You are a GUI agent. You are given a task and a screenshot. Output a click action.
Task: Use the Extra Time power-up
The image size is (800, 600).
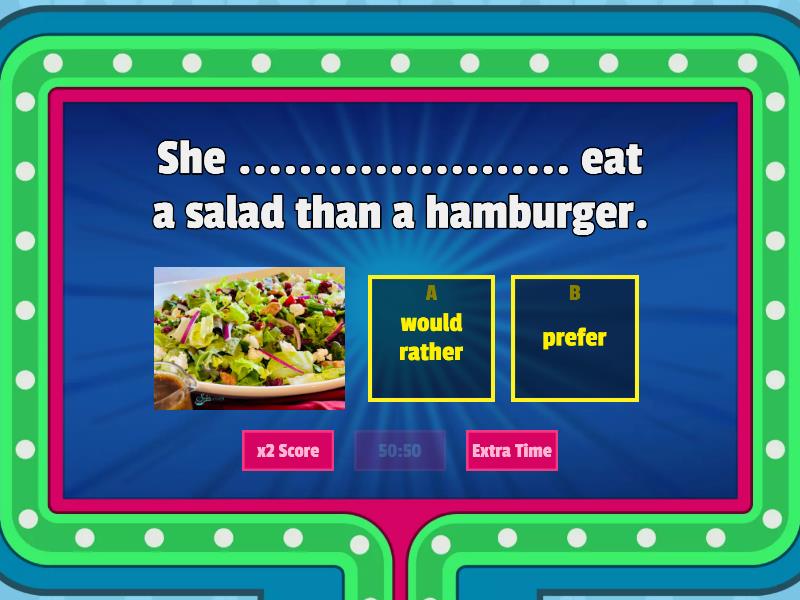point(511,450)
